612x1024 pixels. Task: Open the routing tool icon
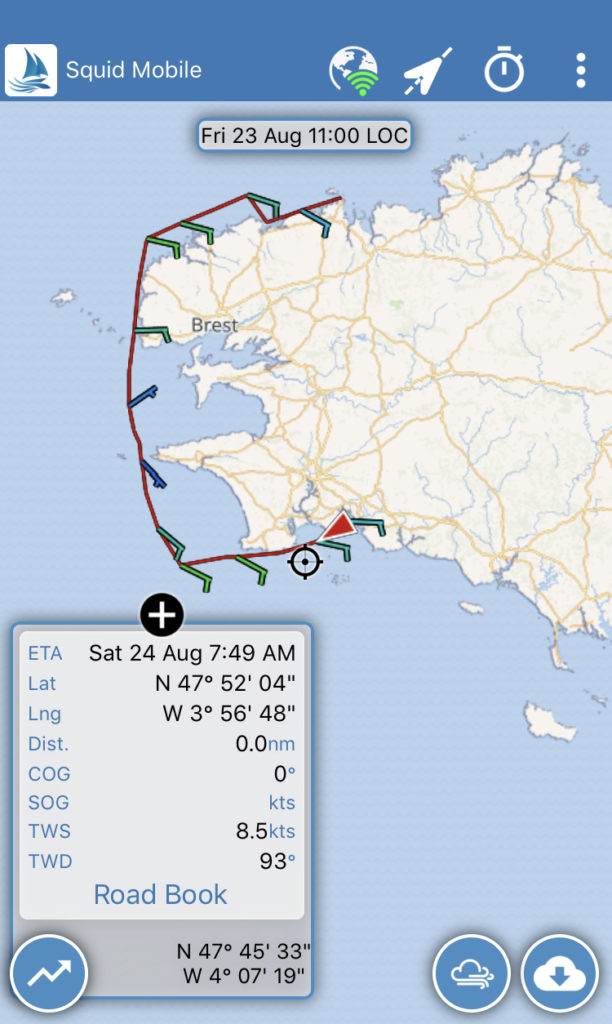[x=428, y=71]
